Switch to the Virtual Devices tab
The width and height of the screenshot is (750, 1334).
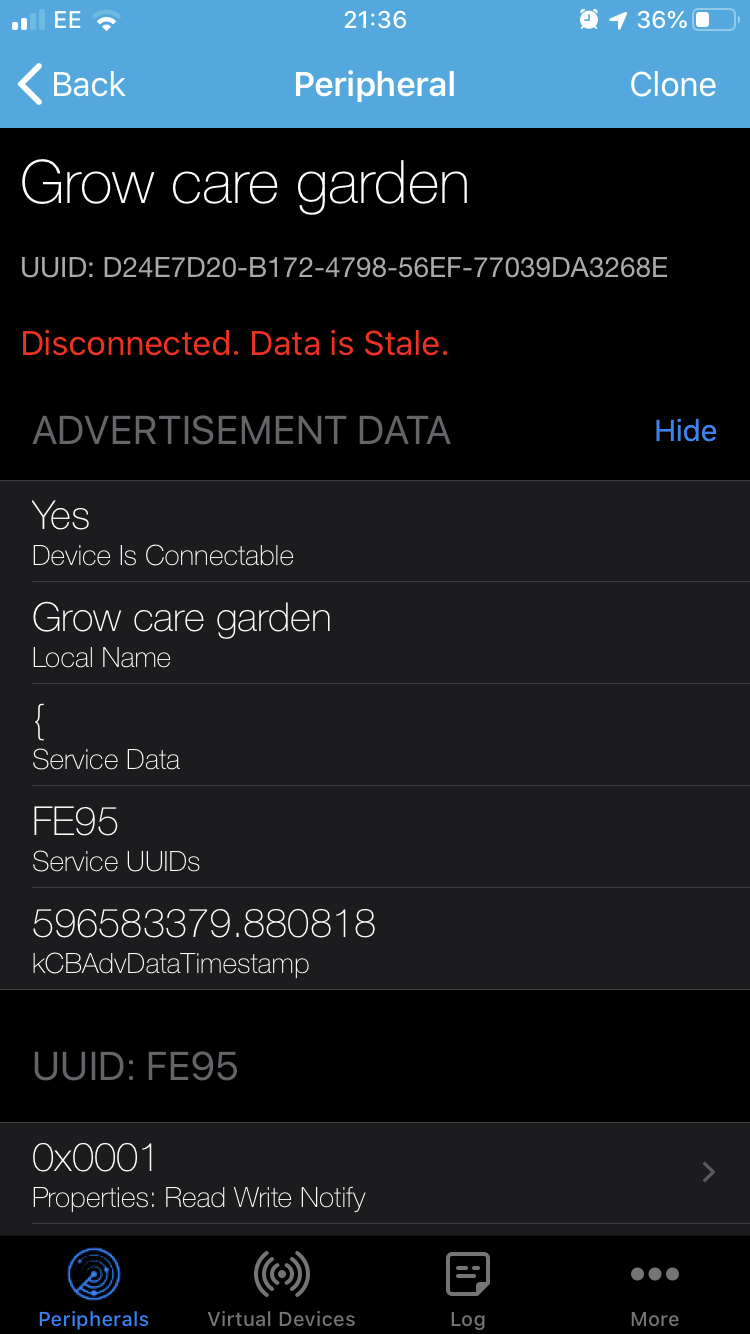coord(281,1288)
